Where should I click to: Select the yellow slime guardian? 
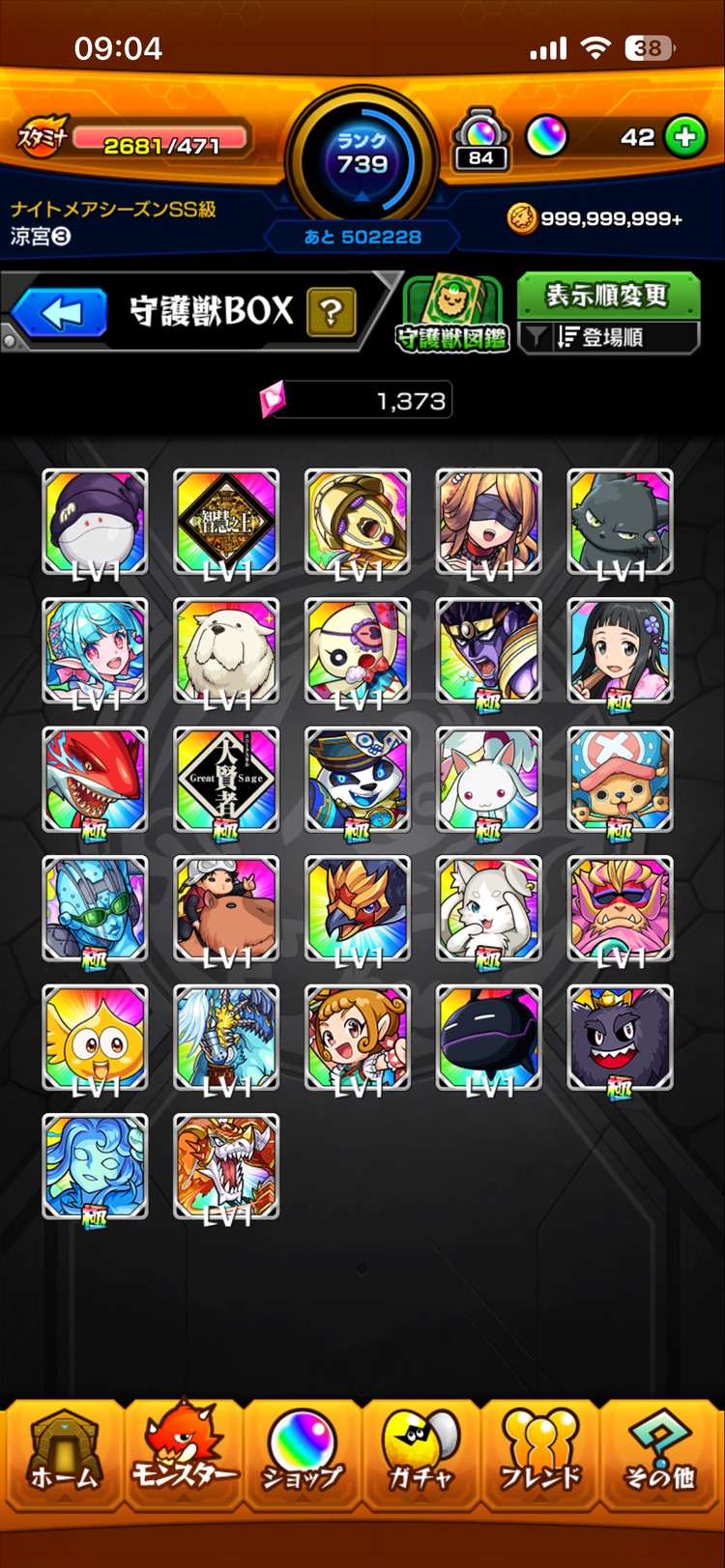pos(95,1037)
